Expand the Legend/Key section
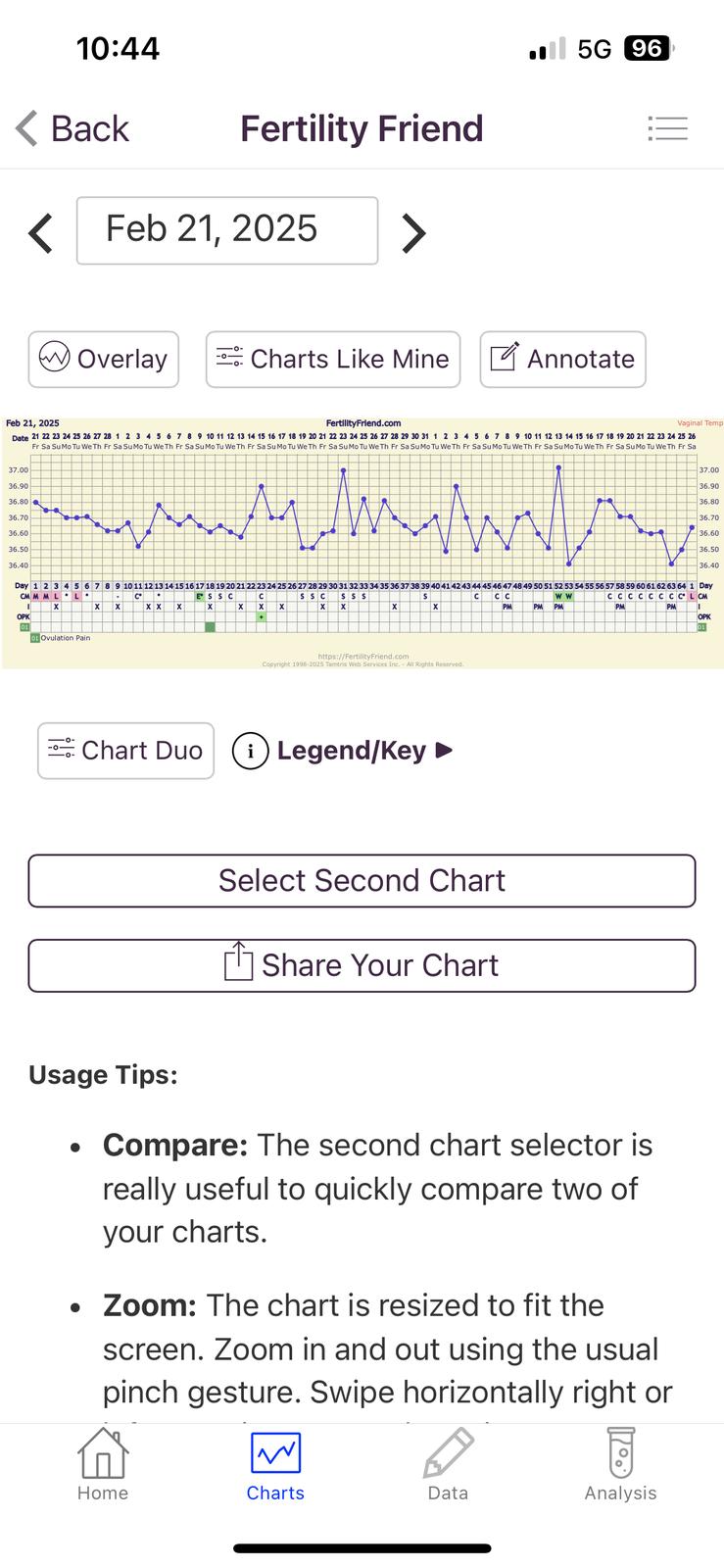 point(343,751)
